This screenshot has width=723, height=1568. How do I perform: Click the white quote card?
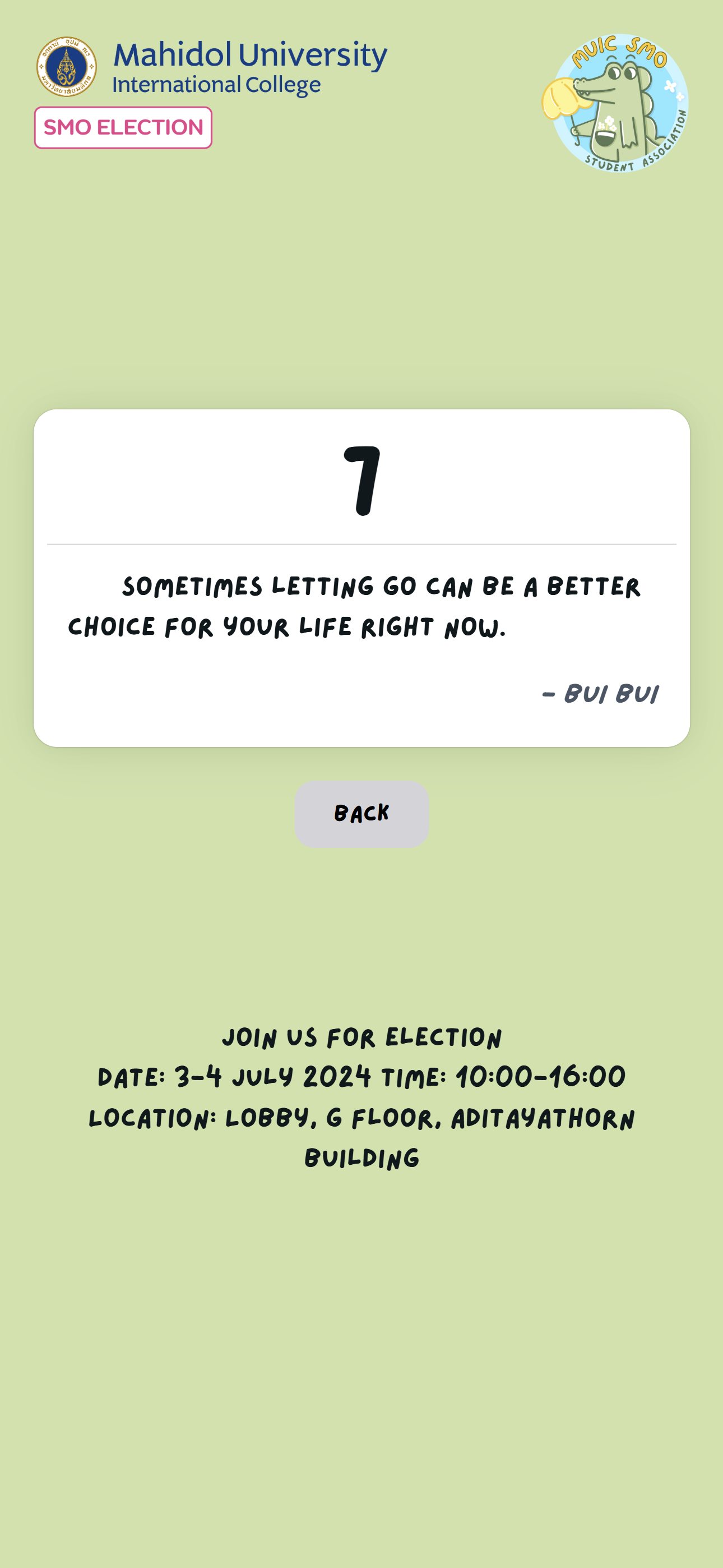pyautogui.click(x=361, y=584)
